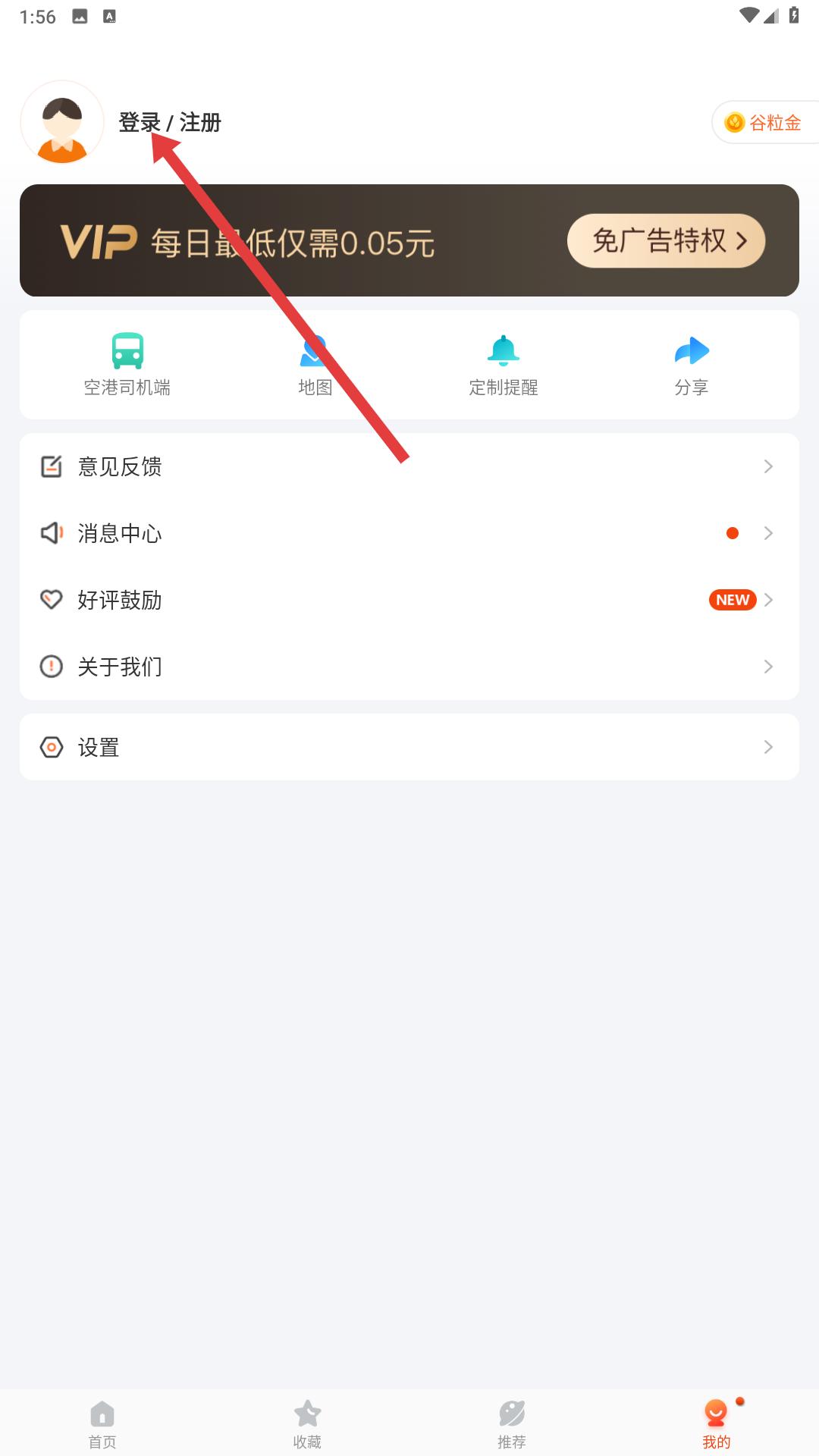Open 设置 settings
Screen dimensions: 819x1456
(409, 747)
